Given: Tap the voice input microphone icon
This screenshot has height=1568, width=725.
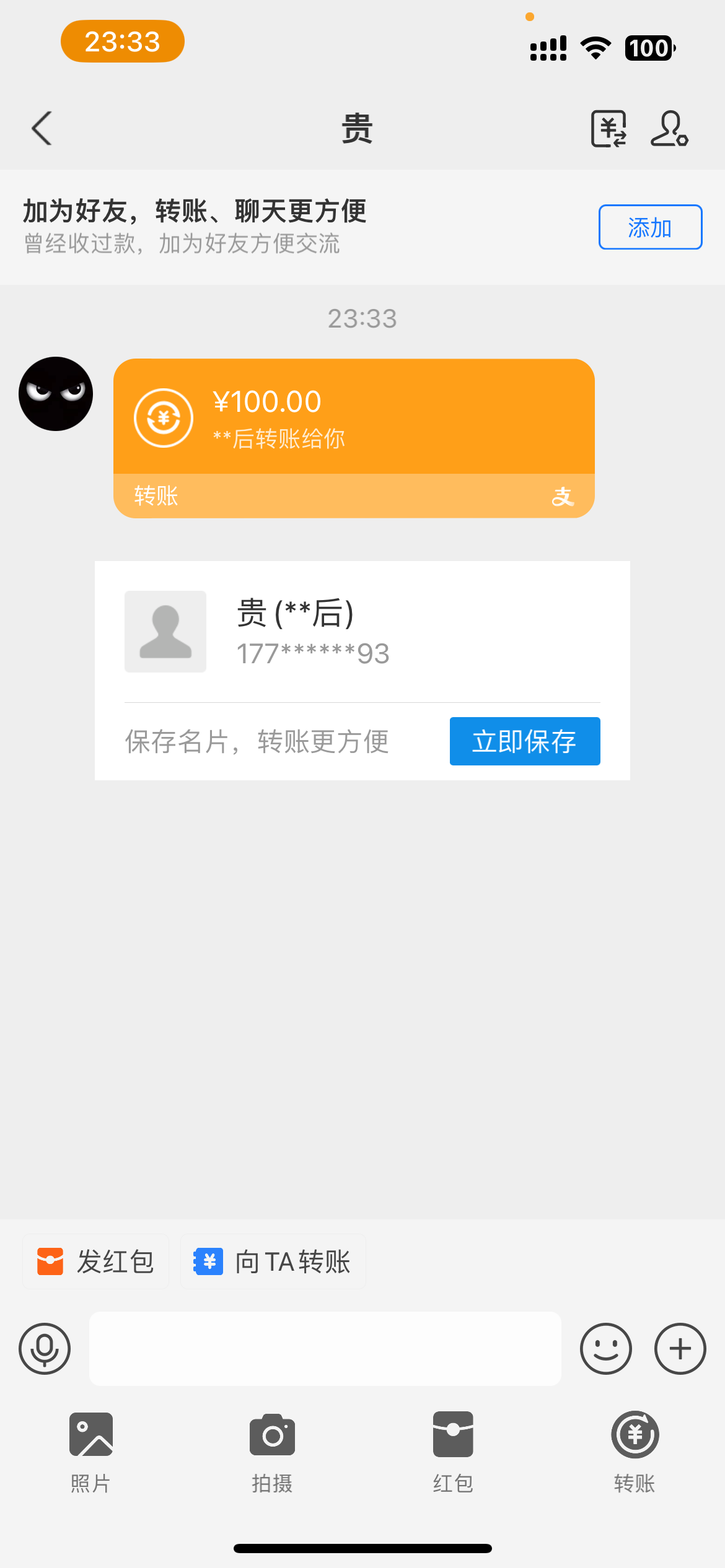Looking at the screenshot, I should pyautogui.click(x=44, y=1349).
